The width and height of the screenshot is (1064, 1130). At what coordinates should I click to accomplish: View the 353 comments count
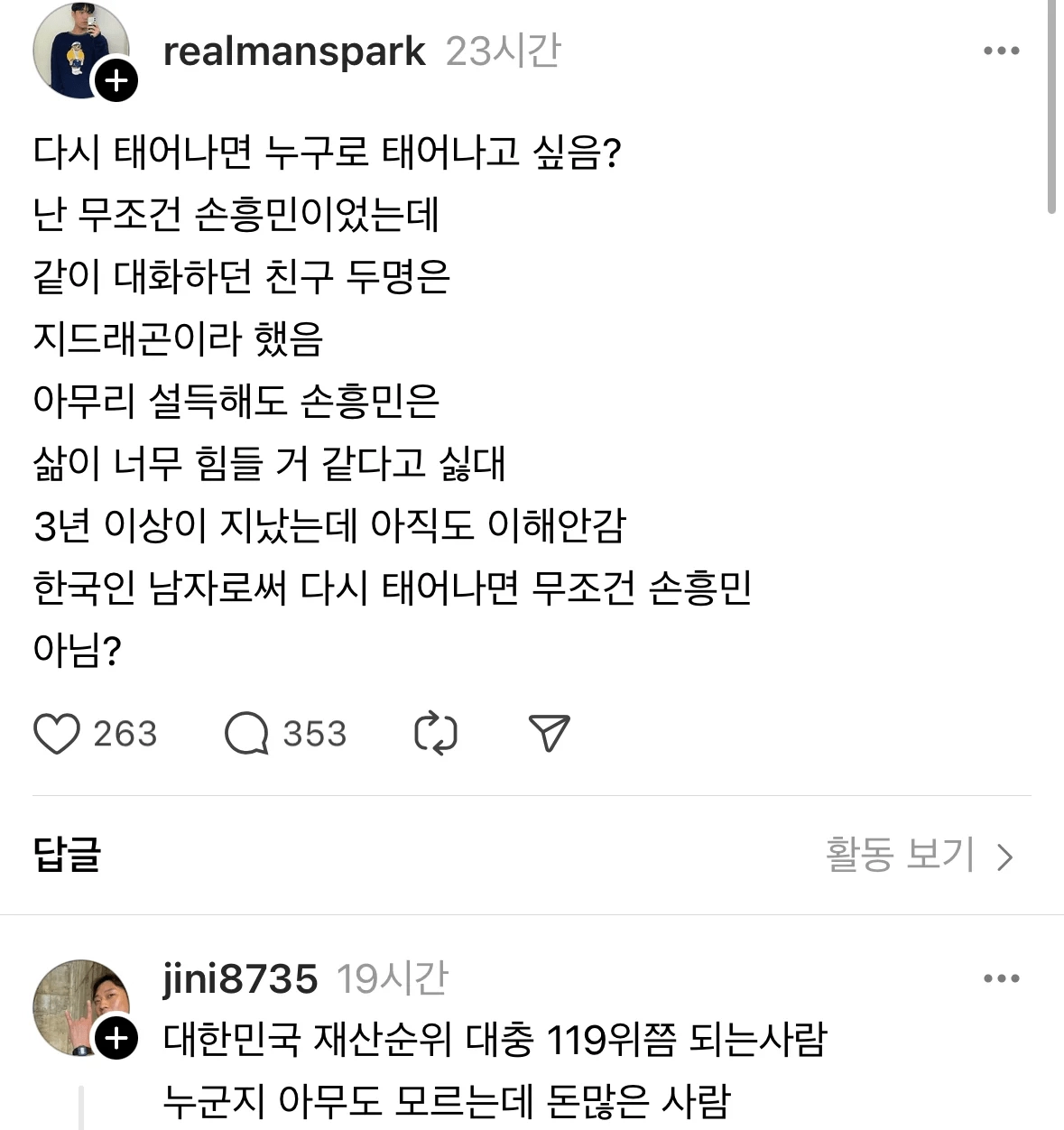point(315,734)
